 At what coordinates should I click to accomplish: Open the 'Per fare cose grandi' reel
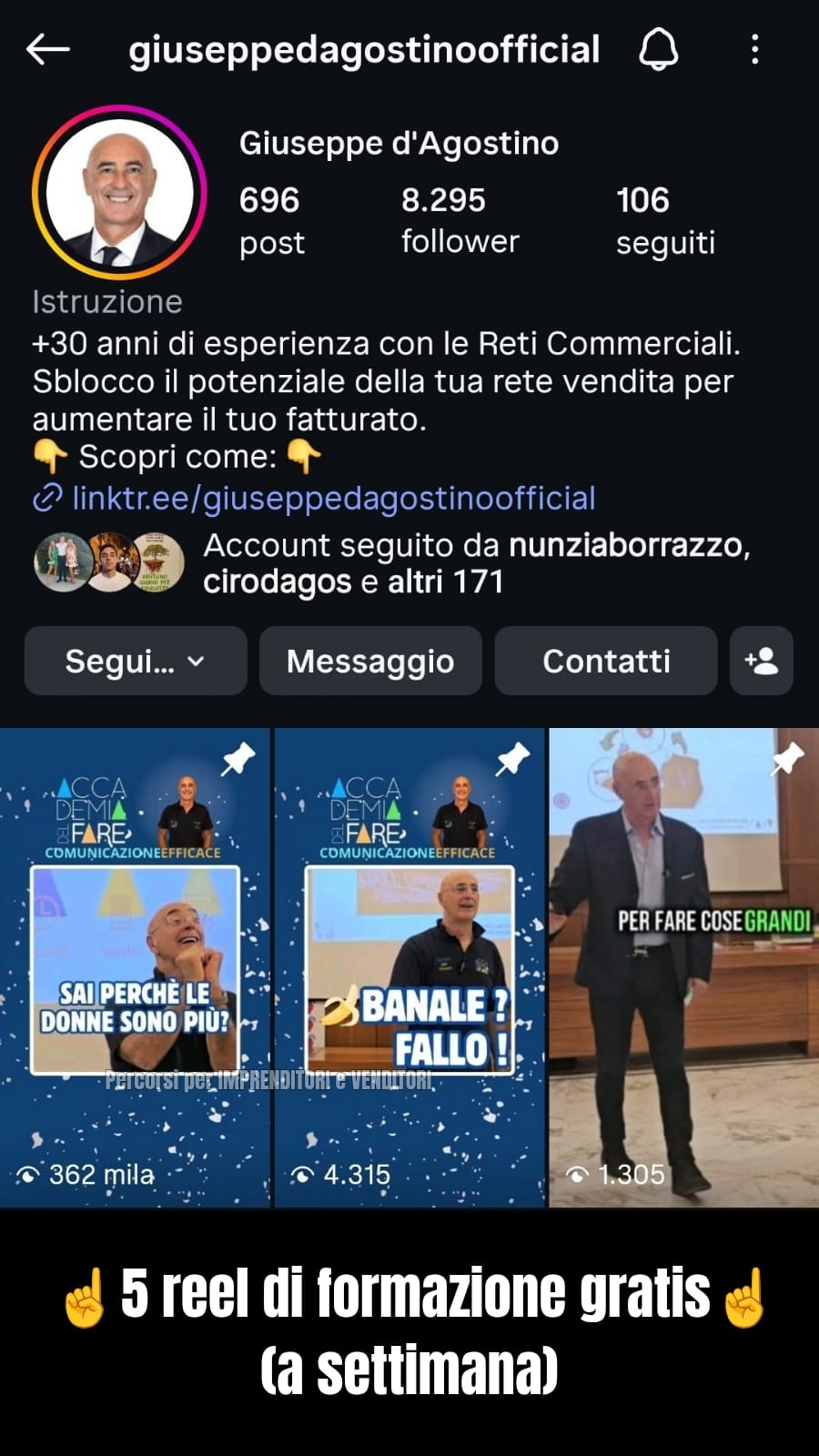pyautogui.click(x=683, y=967)
